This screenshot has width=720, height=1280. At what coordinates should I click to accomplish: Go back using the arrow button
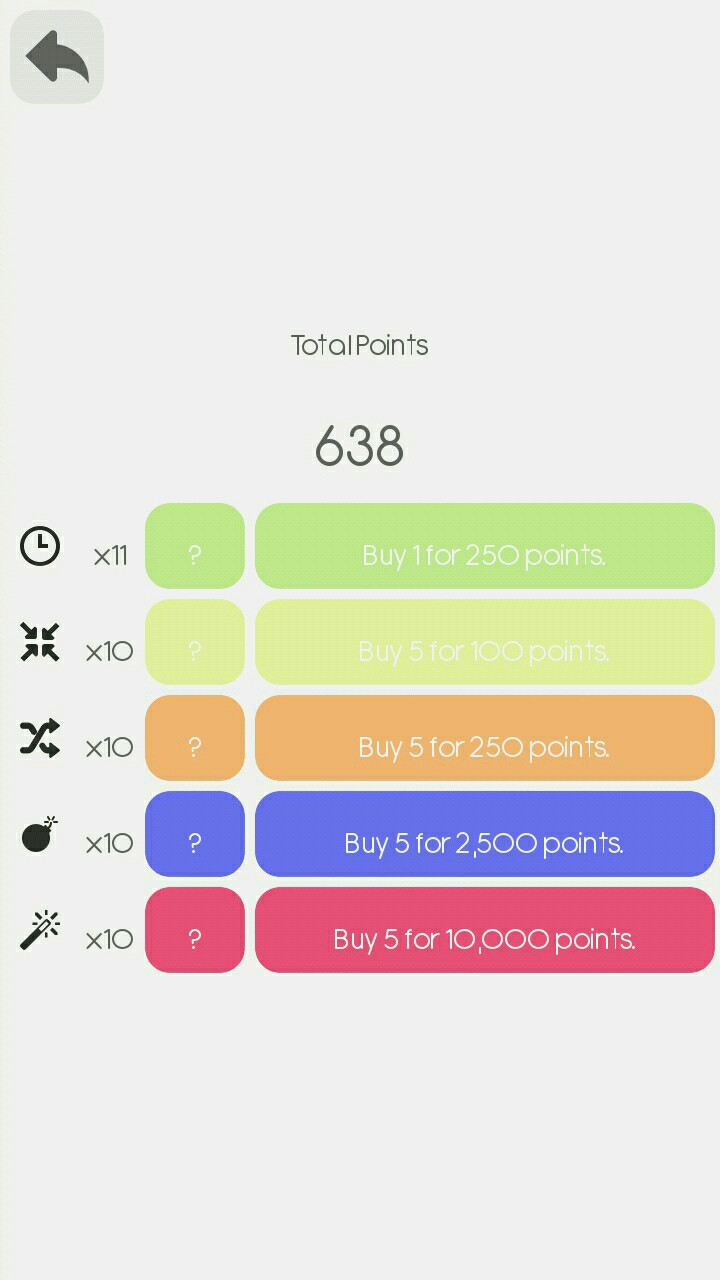pos(57,57)
